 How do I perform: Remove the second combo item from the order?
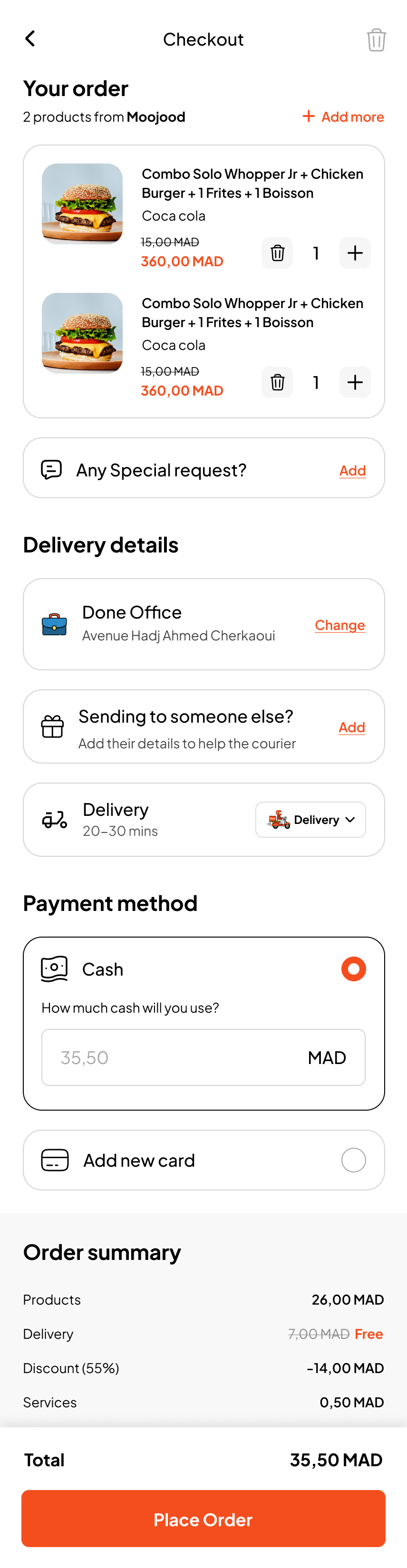277,382
